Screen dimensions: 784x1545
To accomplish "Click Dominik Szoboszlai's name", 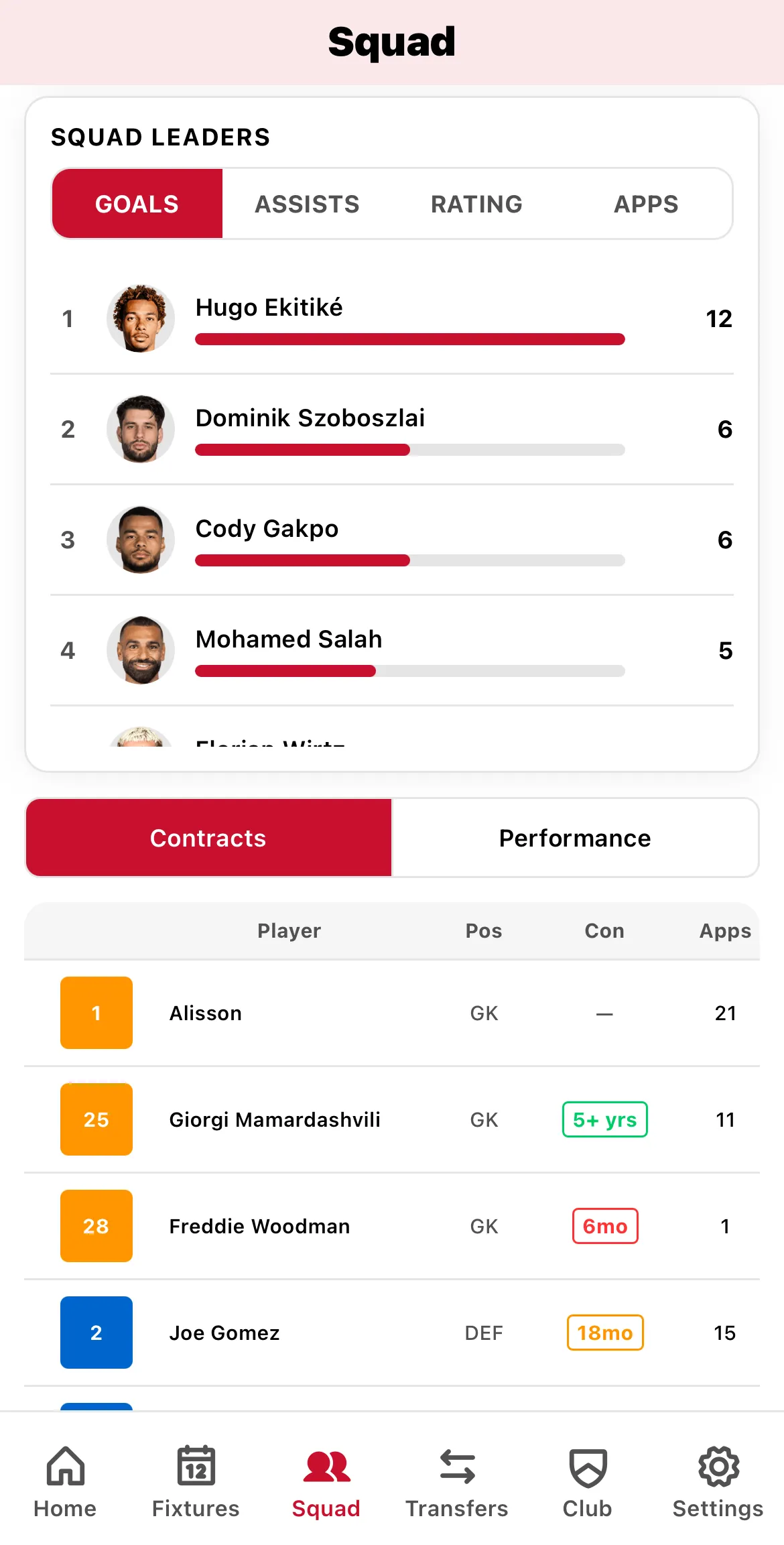I will click(311, 418).
